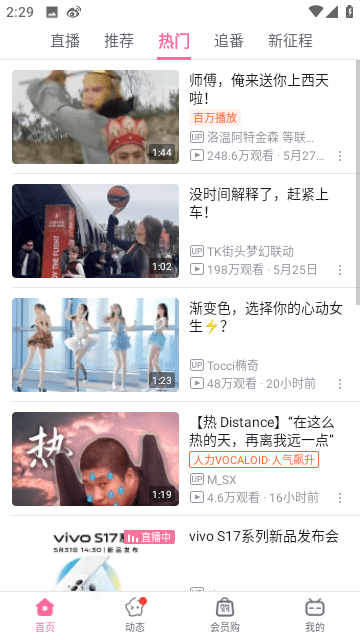The image size is (360, 640).
Task: Select the 追番 tab
Action: [229, 41]
